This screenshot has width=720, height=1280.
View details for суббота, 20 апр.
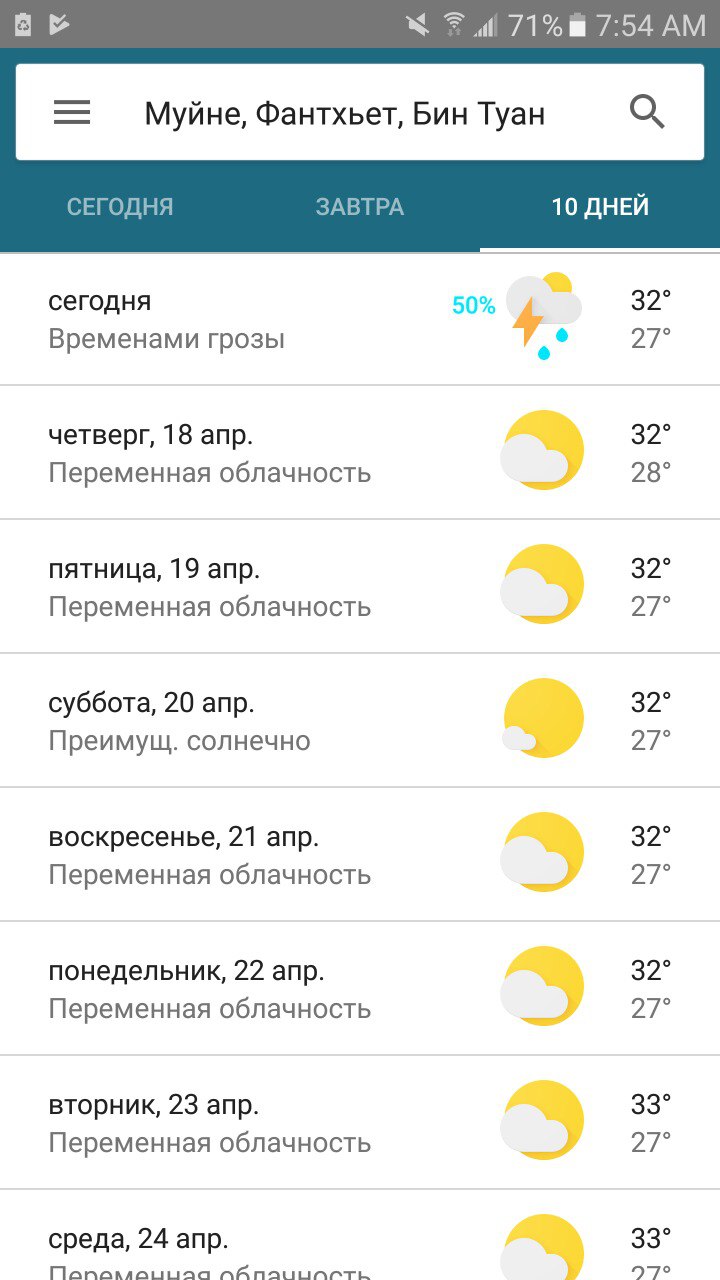click(360, 721)
